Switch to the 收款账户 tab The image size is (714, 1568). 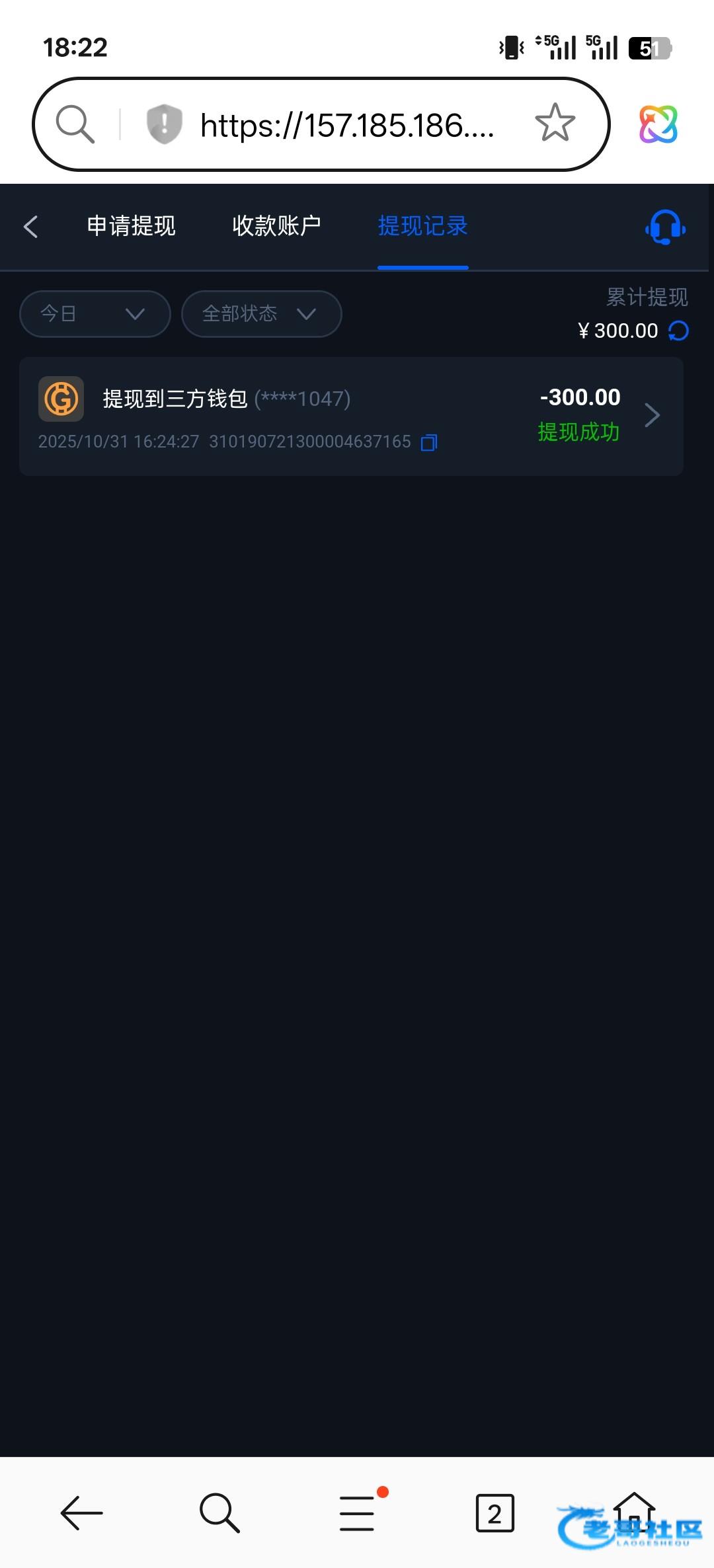click(276, 226)
